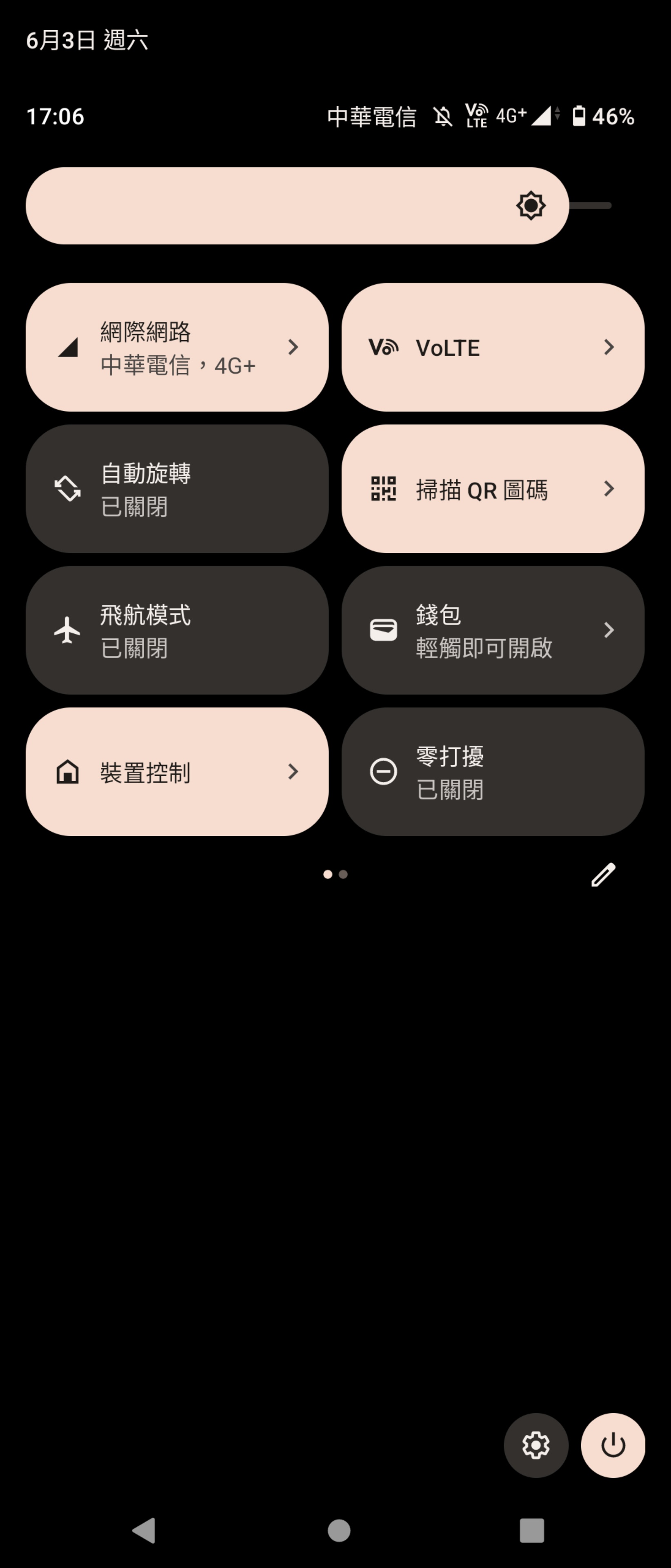Enable 飛航模式 airplane mode
Viewport: 671px width, 1568px height.
(x=176, y=630)
